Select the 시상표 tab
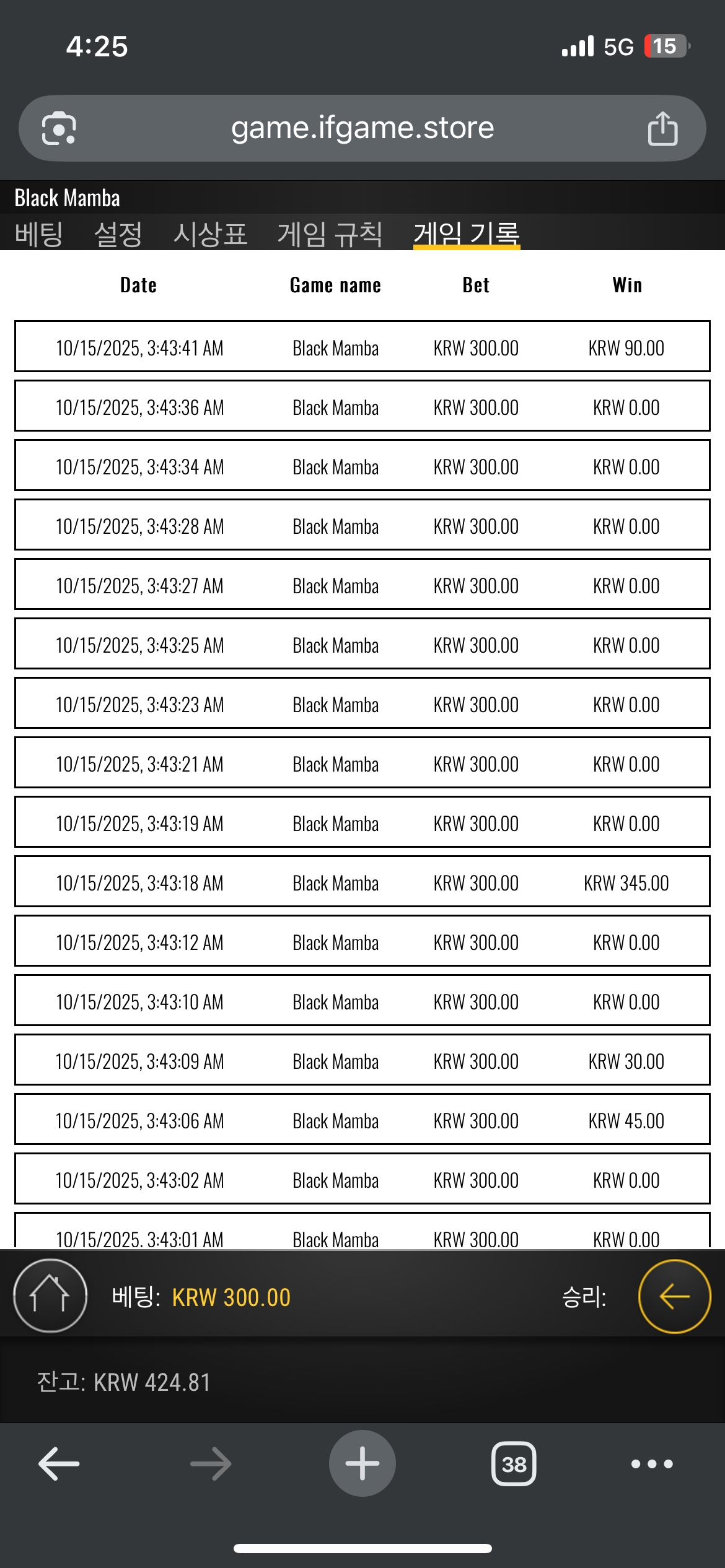 pyautogui.click(x=210, y=234)
